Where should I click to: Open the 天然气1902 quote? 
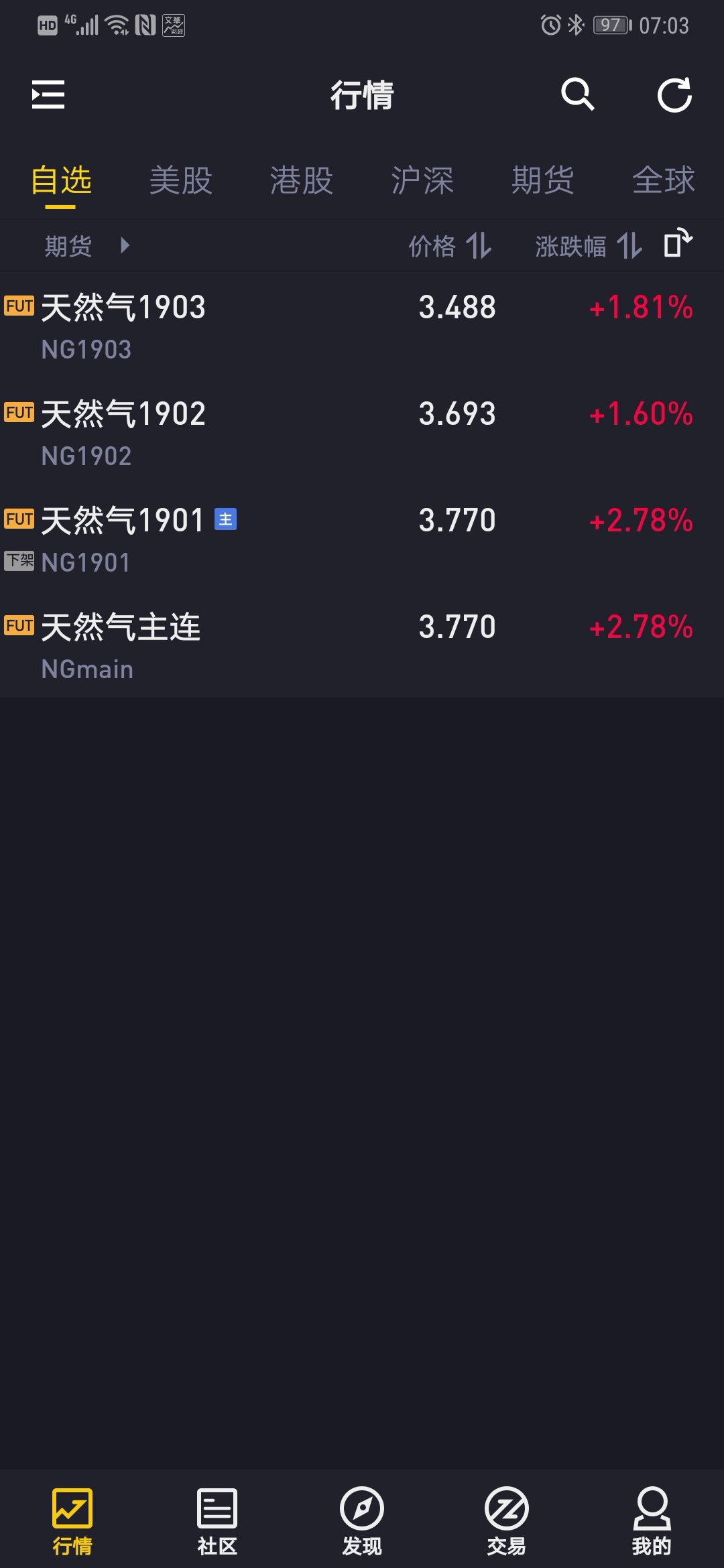pyautogui.click(x=362, y=432)
